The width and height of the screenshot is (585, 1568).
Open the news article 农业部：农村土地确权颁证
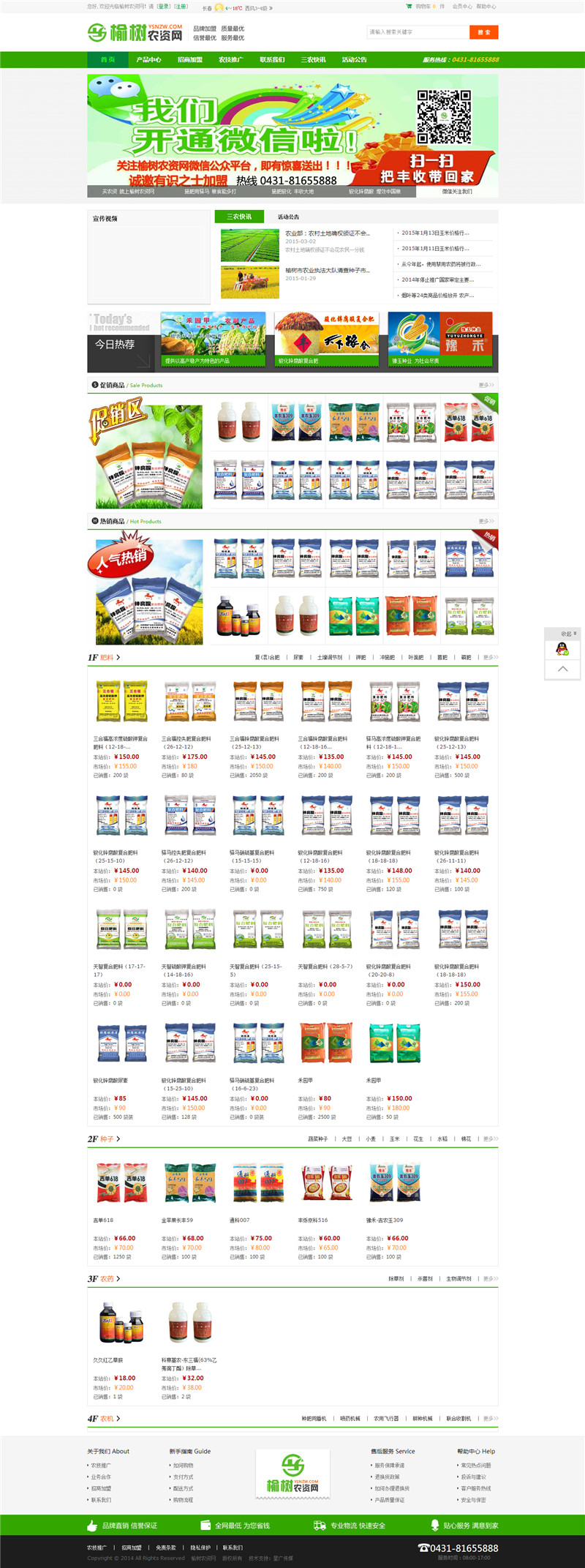[x=327, y=233]
